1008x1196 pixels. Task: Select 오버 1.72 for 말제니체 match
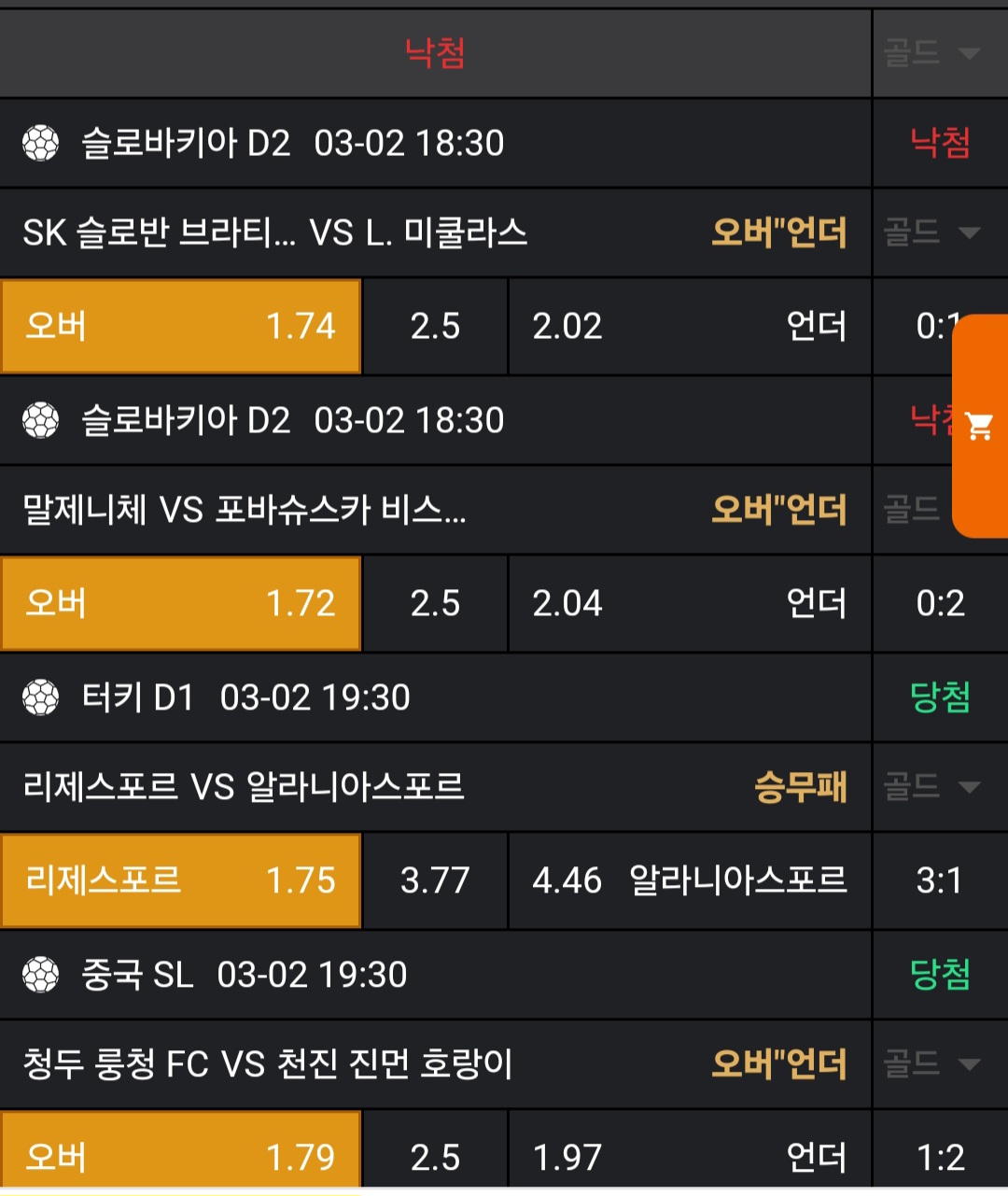(181, 604)
